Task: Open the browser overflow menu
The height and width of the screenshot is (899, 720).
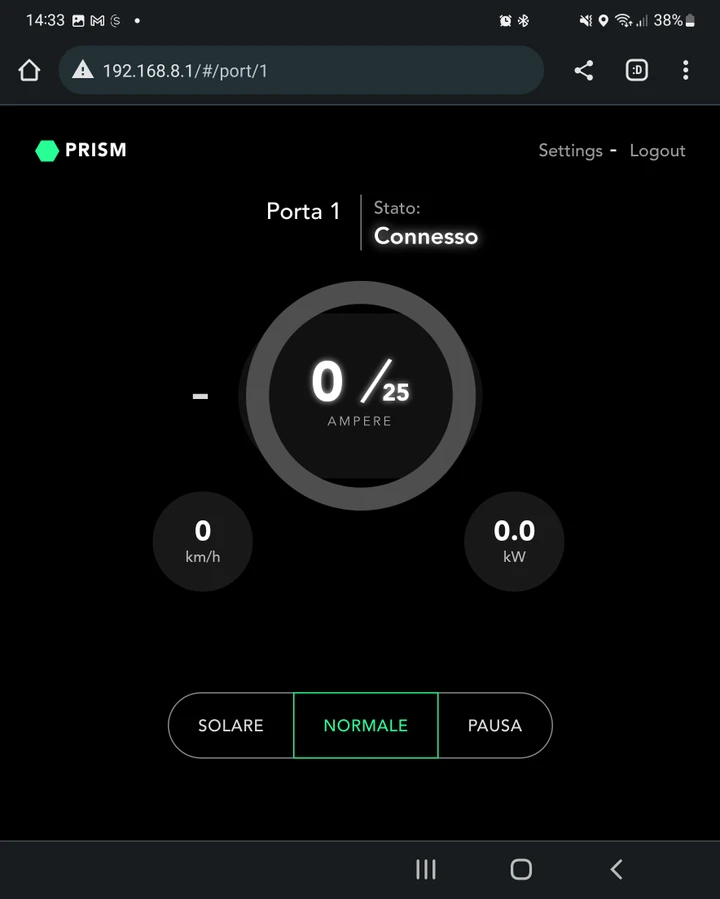Action: (x=685, y=71)
